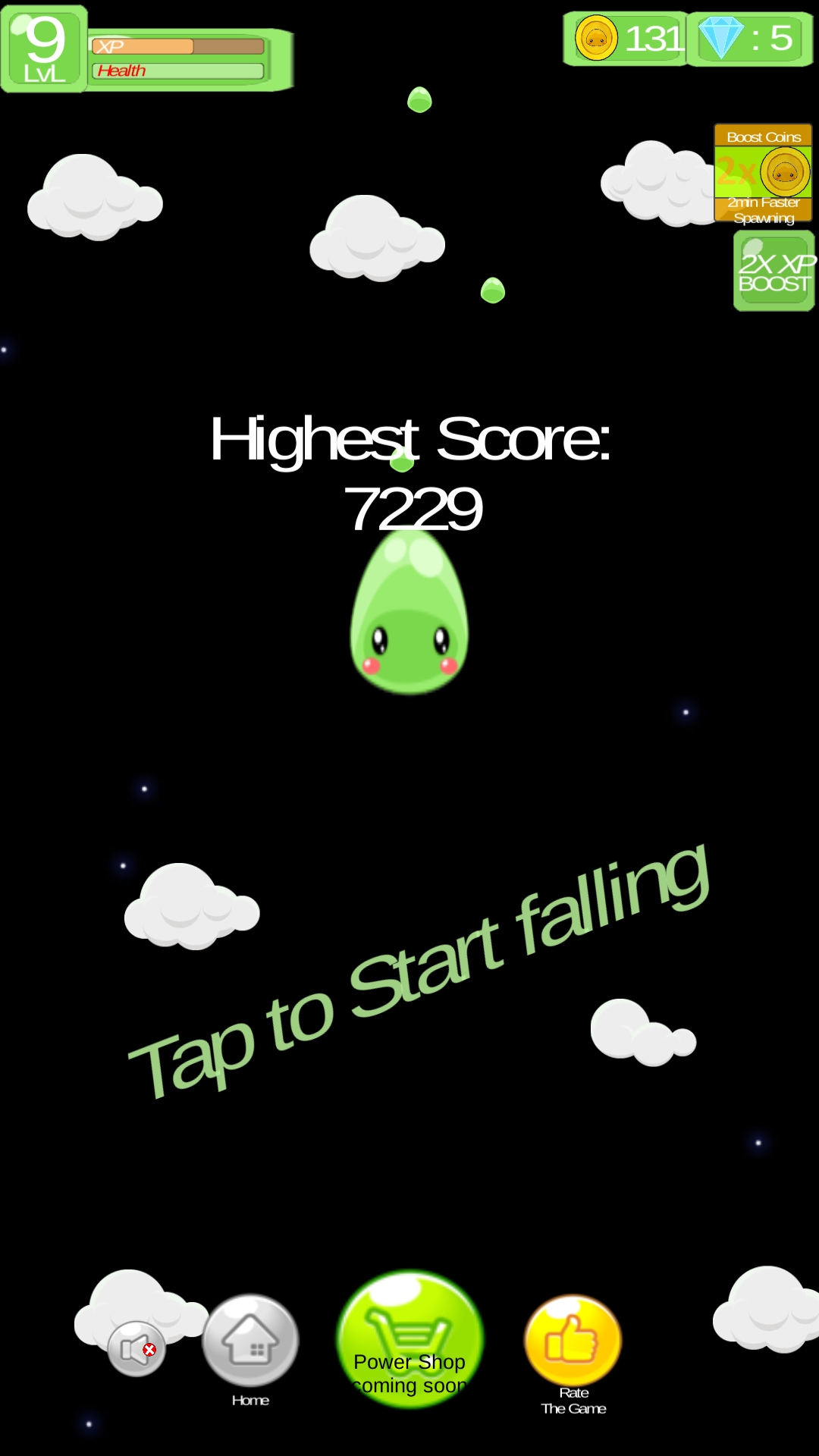Toggle the muted sound speaker icon
The height and width of the screenshot is (1456, 819).
[x=136, y=1349]
